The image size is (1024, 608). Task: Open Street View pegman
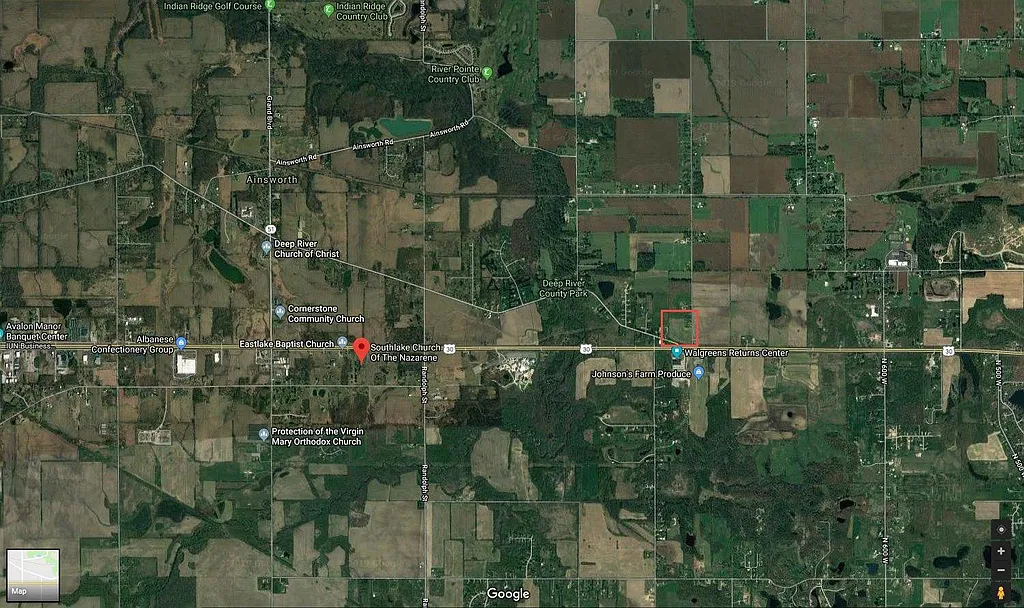pos(1001,591)
